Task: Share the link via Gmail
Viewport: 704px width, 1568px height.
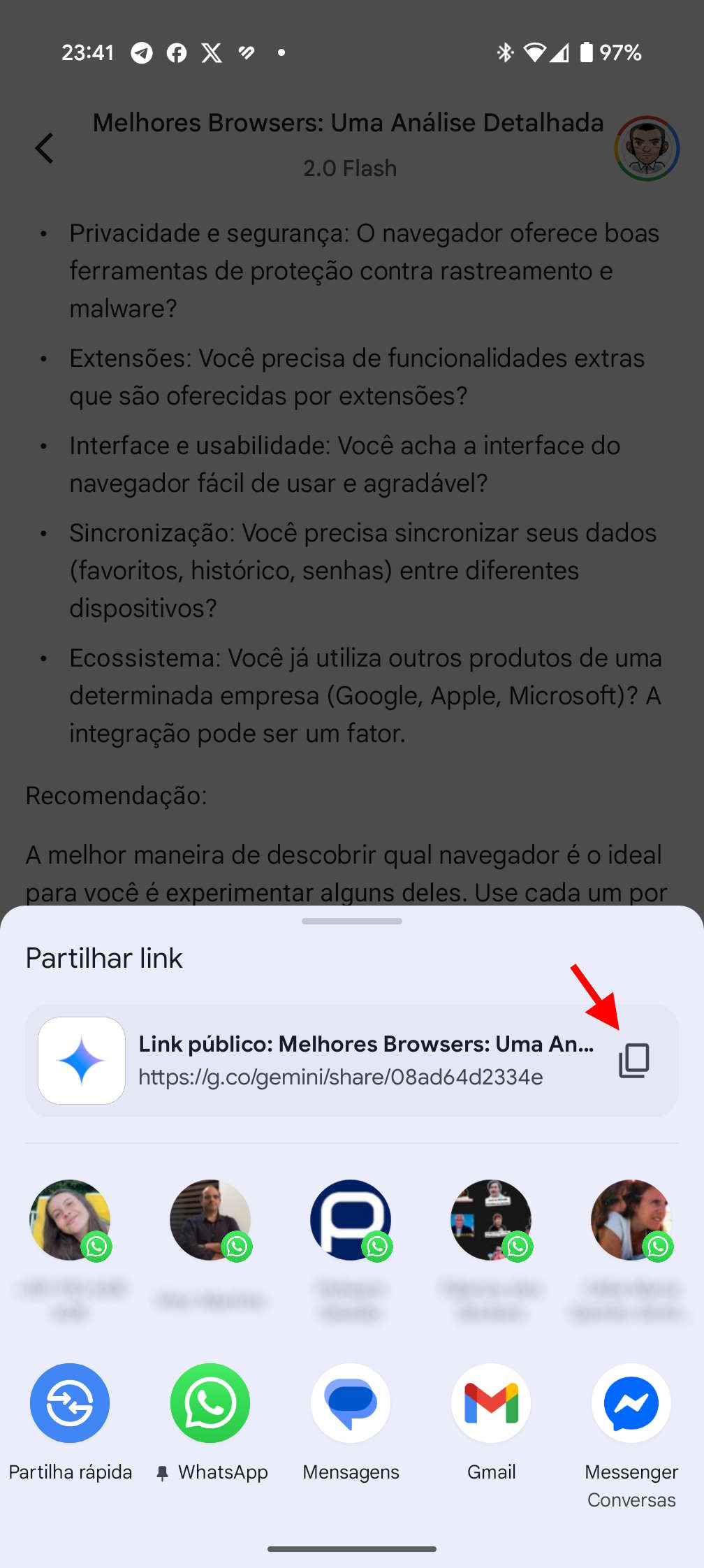Action: click(491, 1403)
